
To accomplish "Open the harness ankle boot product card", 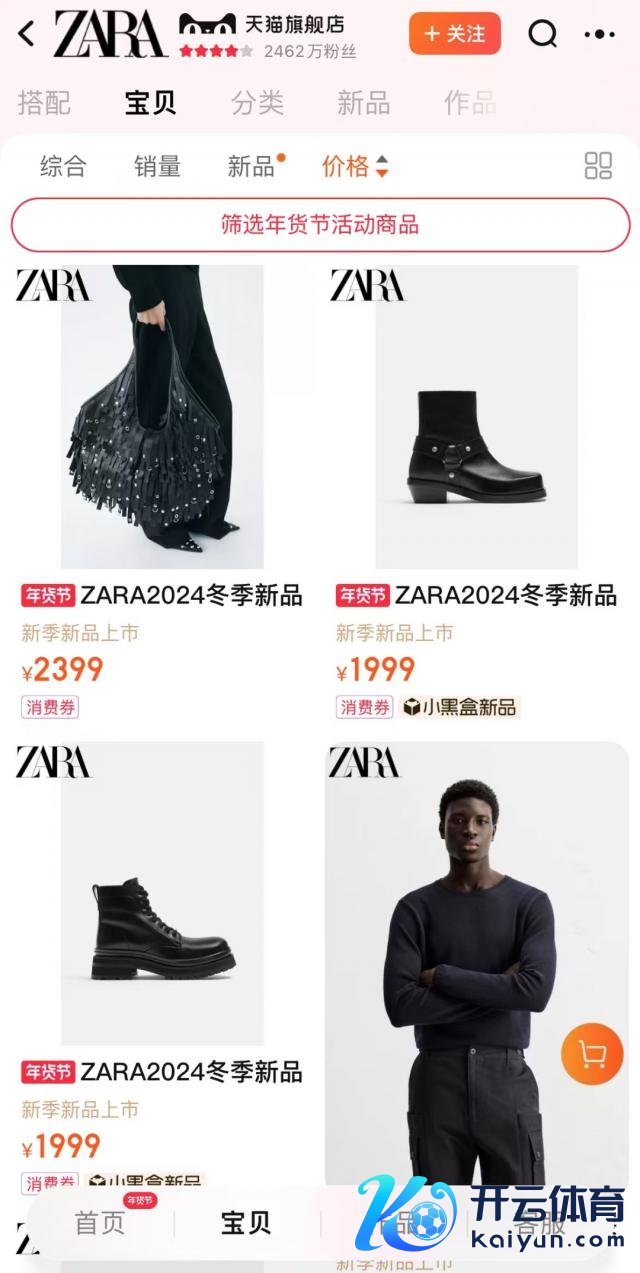I will (x=476, y=420).
